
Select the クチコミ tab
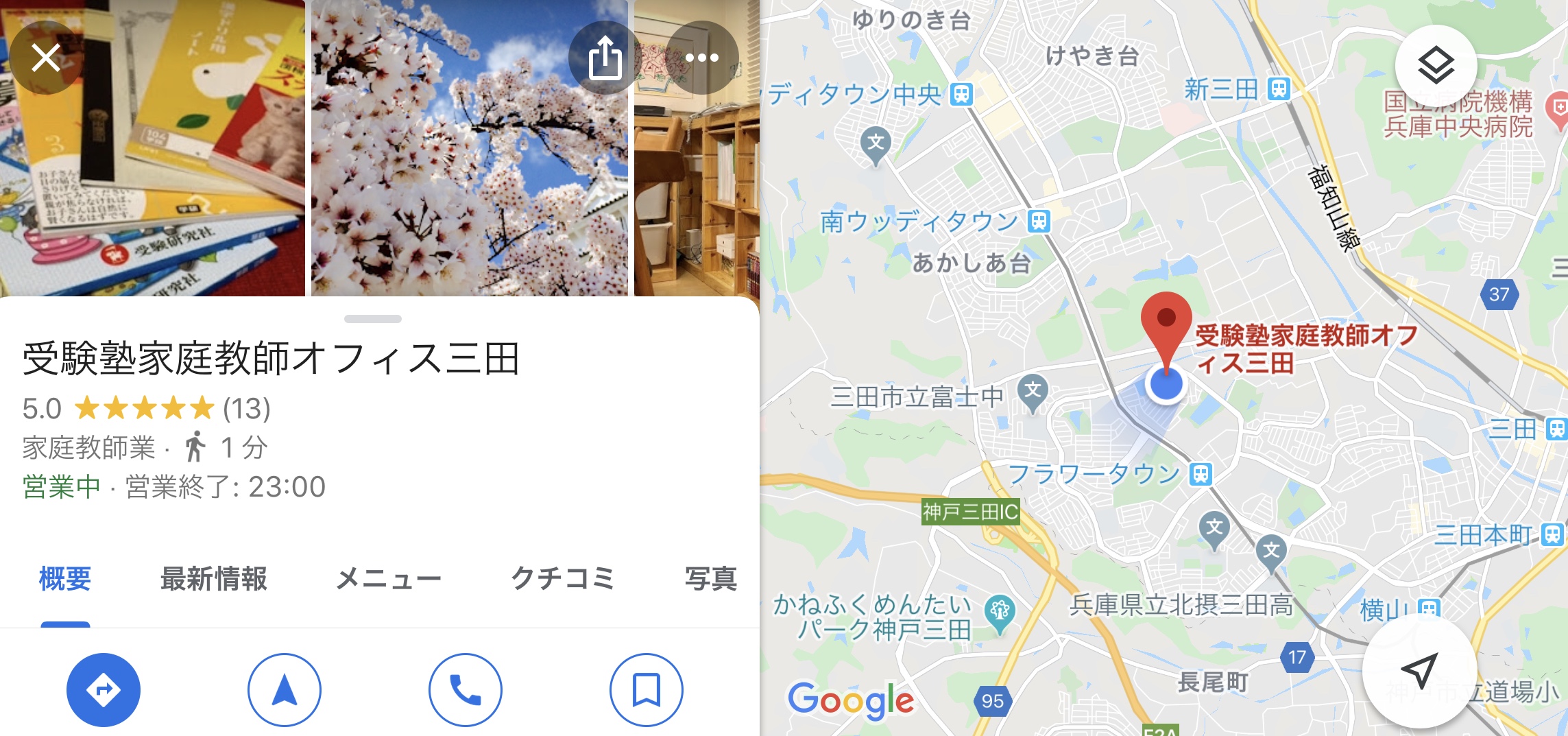coord(562,579)
